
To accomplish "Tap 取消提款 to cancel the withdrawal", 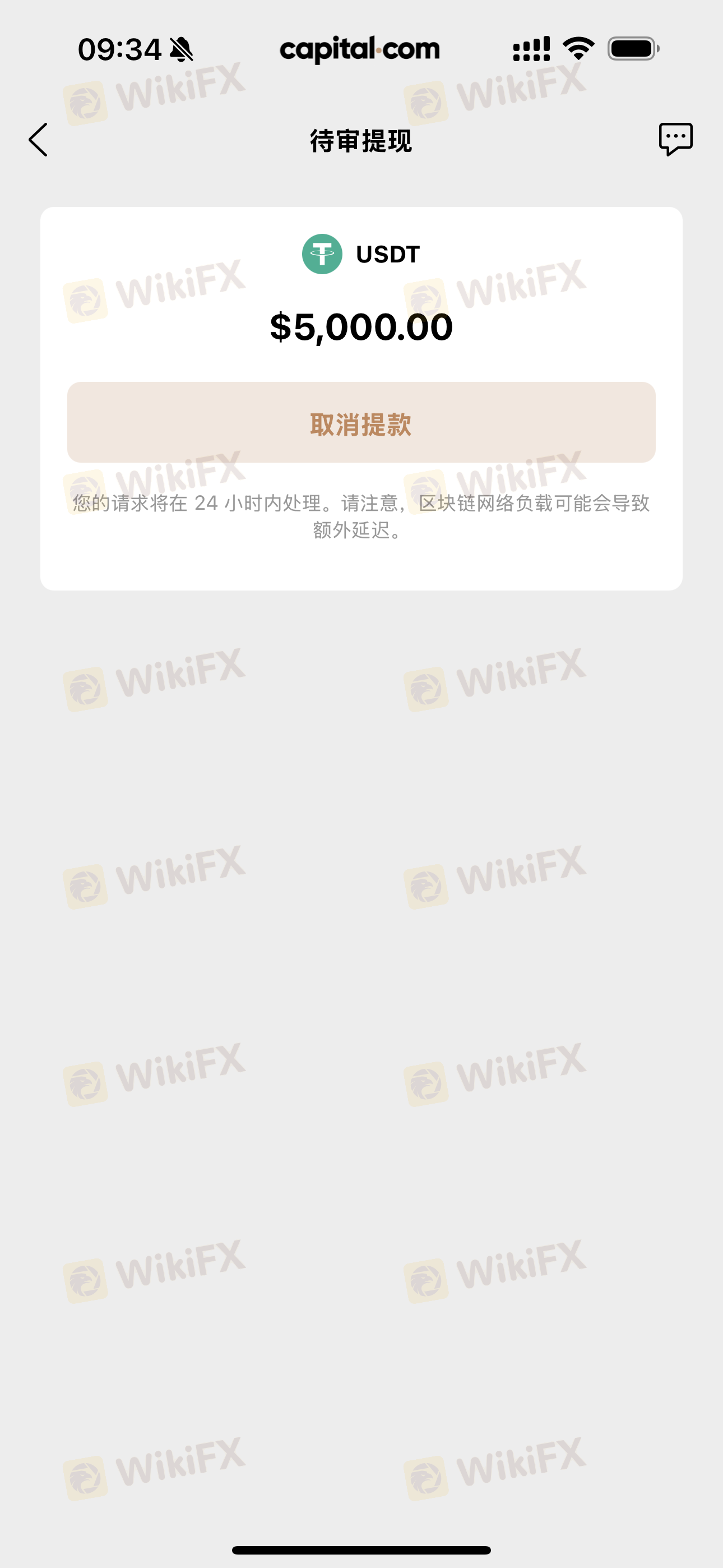I will tap(361, 422).
